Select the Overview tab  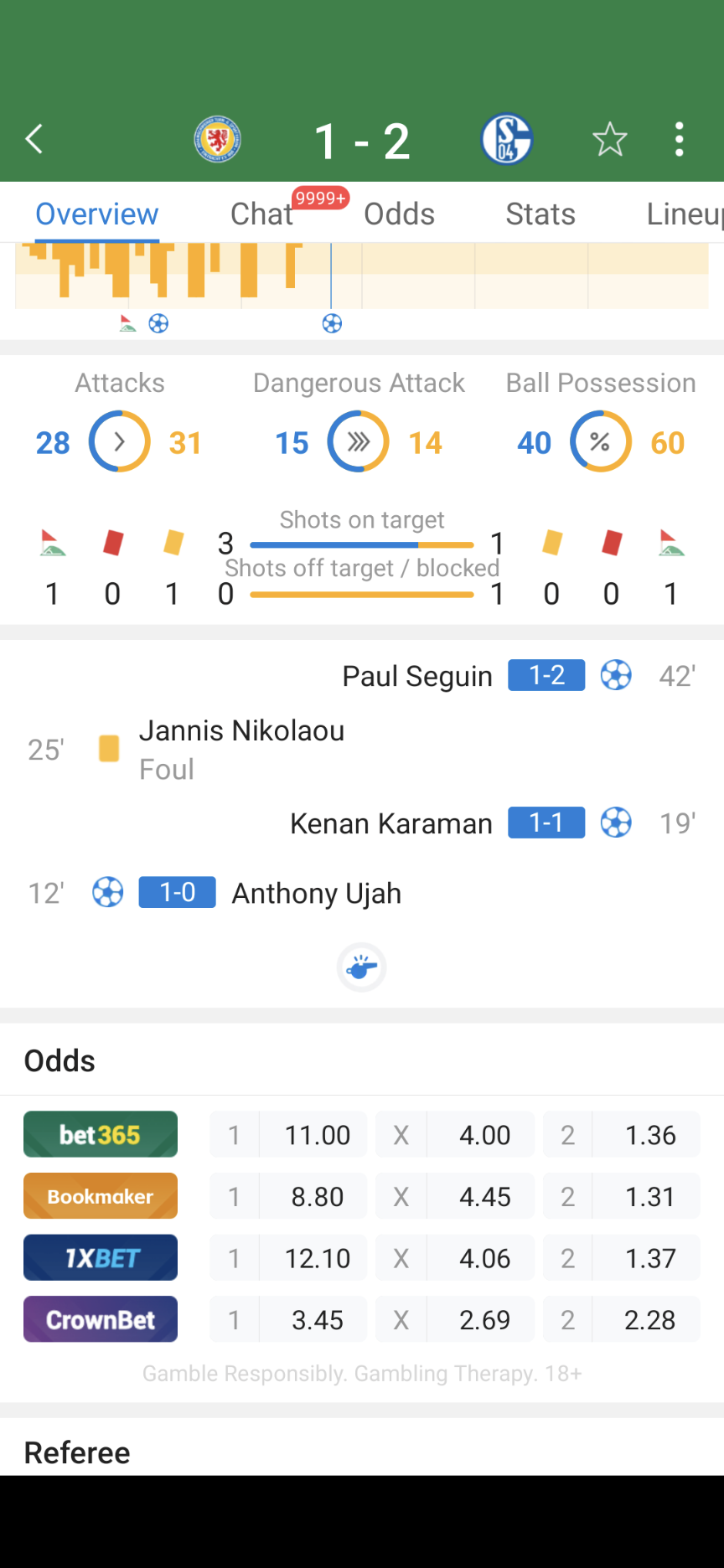(97, 214)
